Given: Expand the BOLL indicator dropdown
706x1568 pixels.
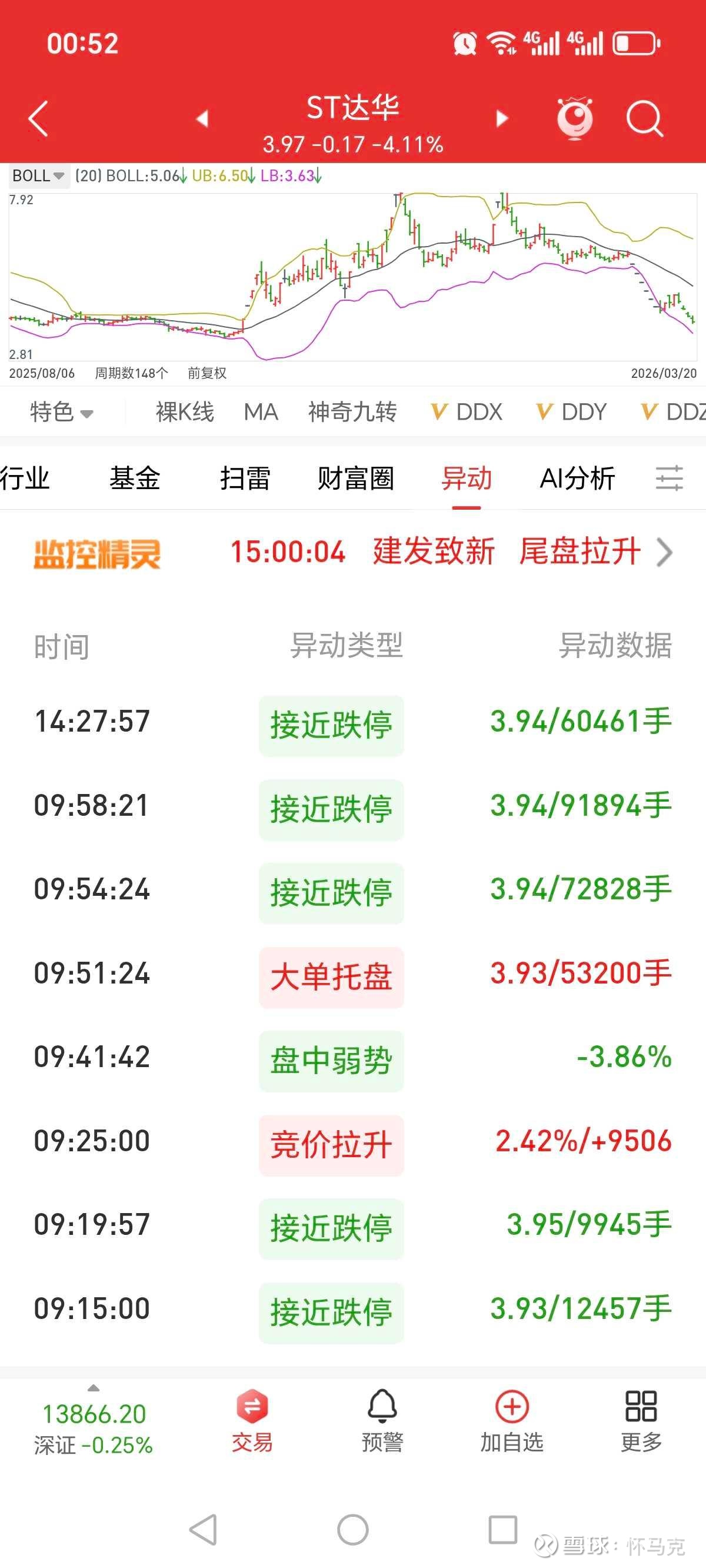Looking at the screenshot, I should point(38,176).
